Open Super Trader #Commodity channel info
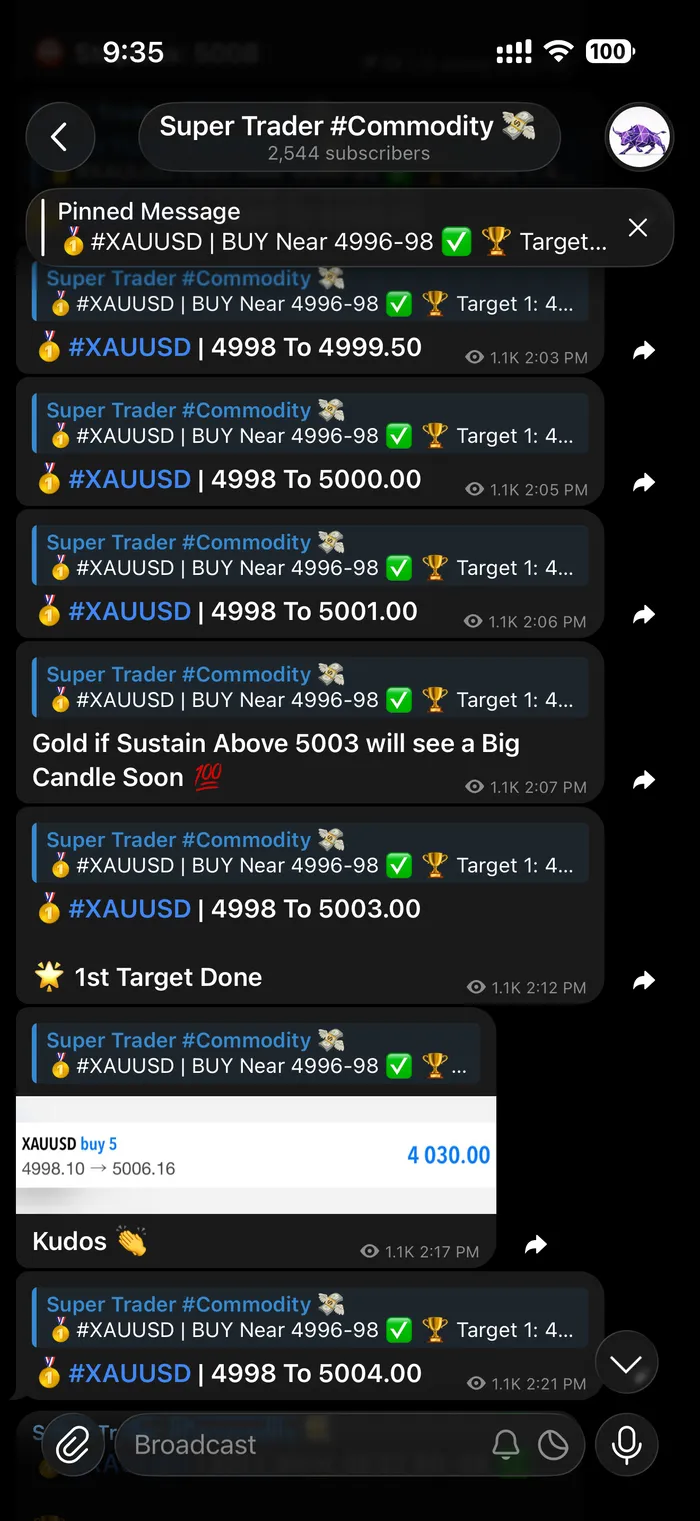Viewport: 700px width, 1521px height. (x=348, y=137)
